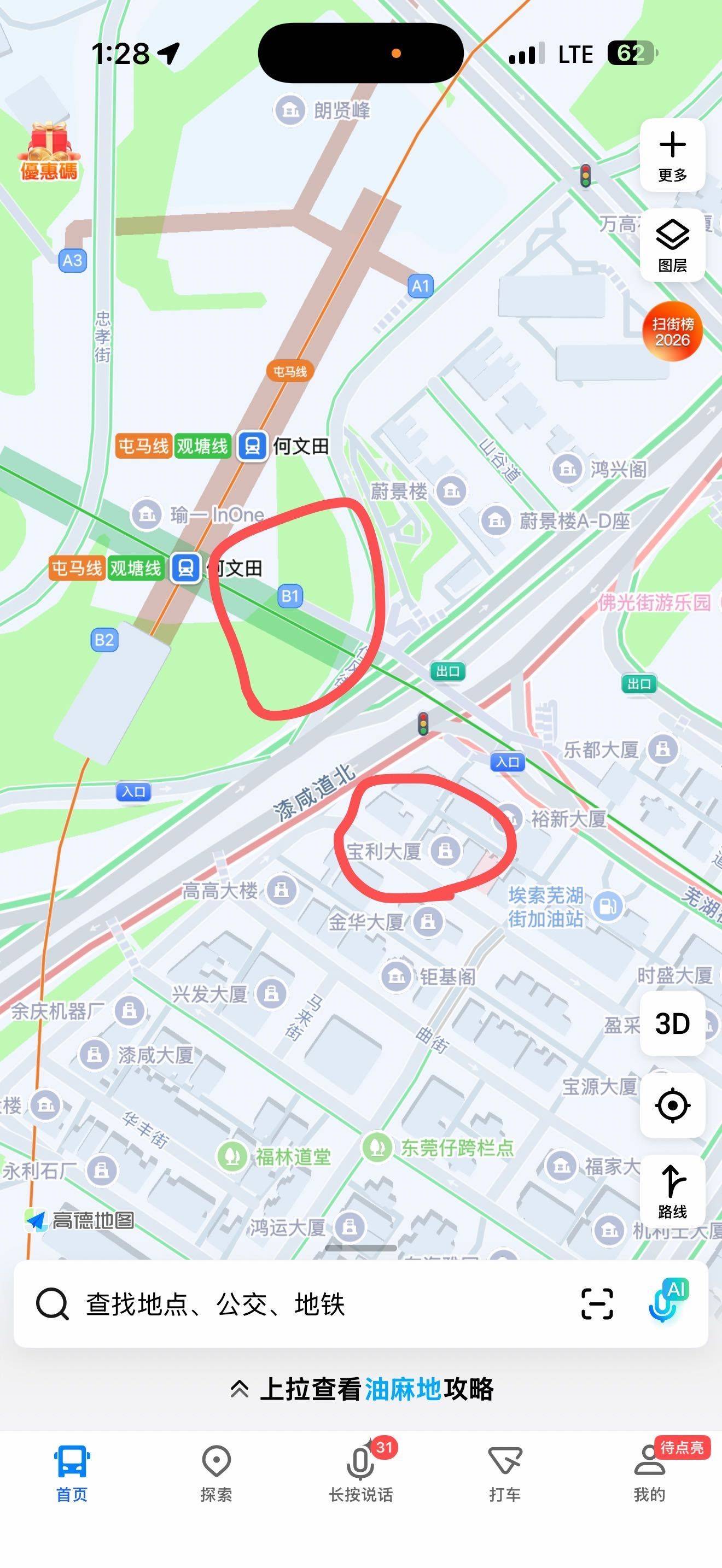Screen dimensions: 722x1568
Task: Open the 图层 map layers panel
Action: (x=672, y=245)
